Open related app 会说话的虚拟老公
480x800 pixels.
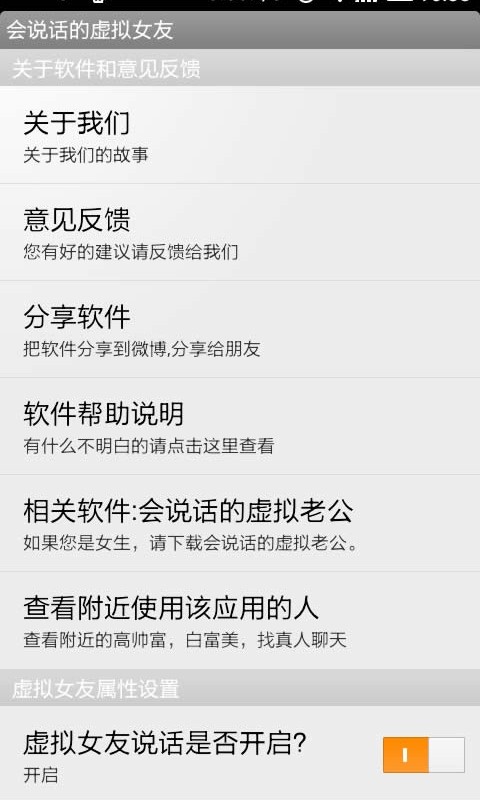tap(240, 523)
